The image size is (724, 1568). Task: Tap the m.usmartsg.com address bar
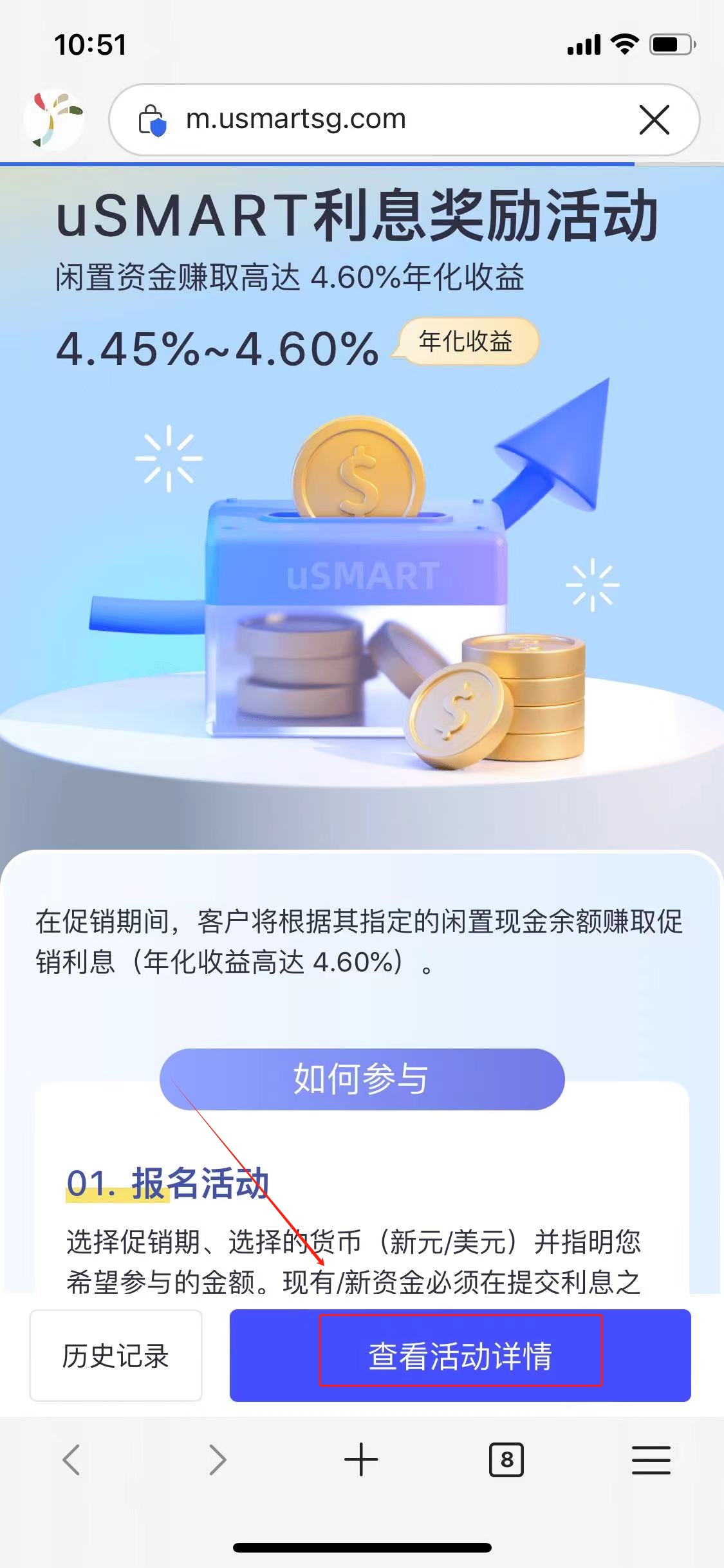pyautogui.click(x=360, y=120)
